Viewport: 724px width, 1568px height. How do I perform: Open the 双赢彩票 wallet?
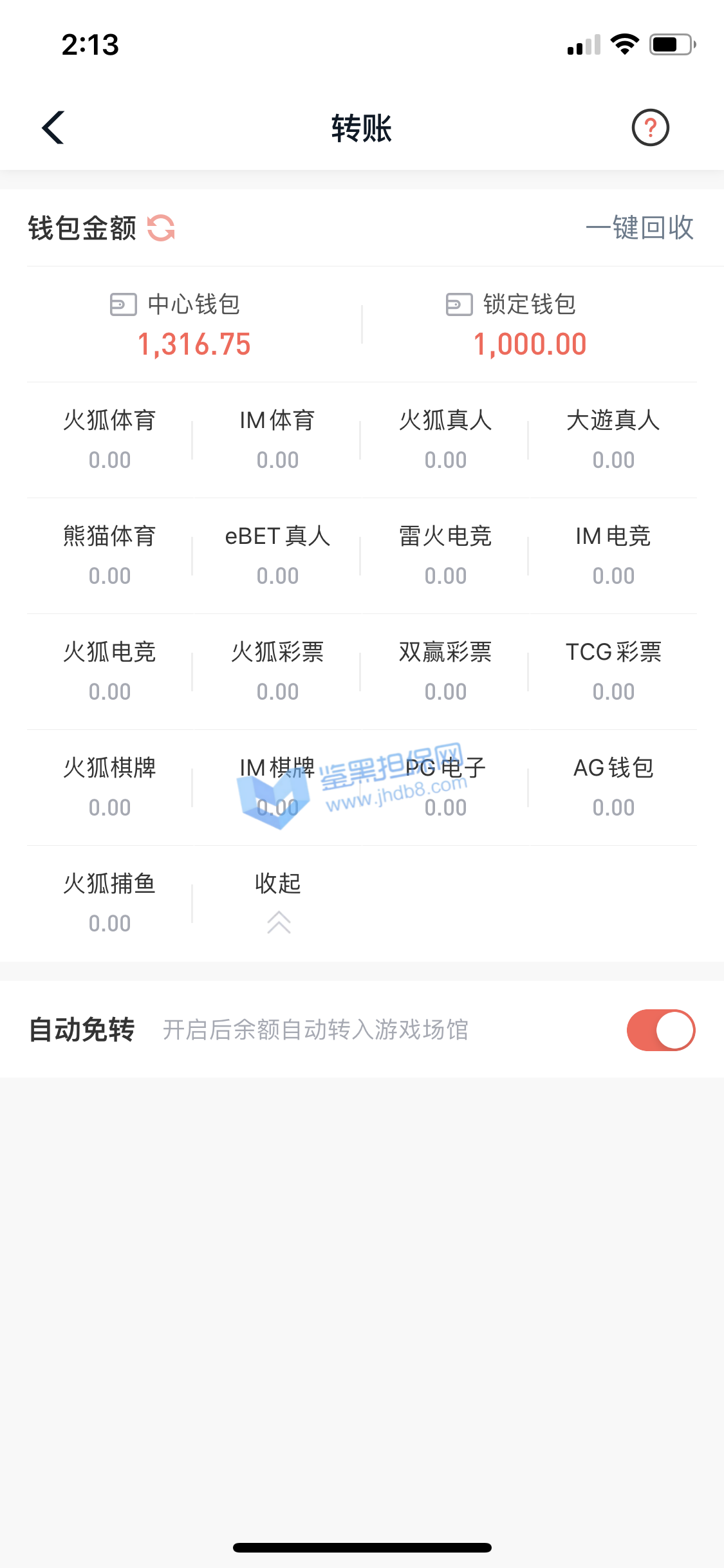tap(445, 671)
